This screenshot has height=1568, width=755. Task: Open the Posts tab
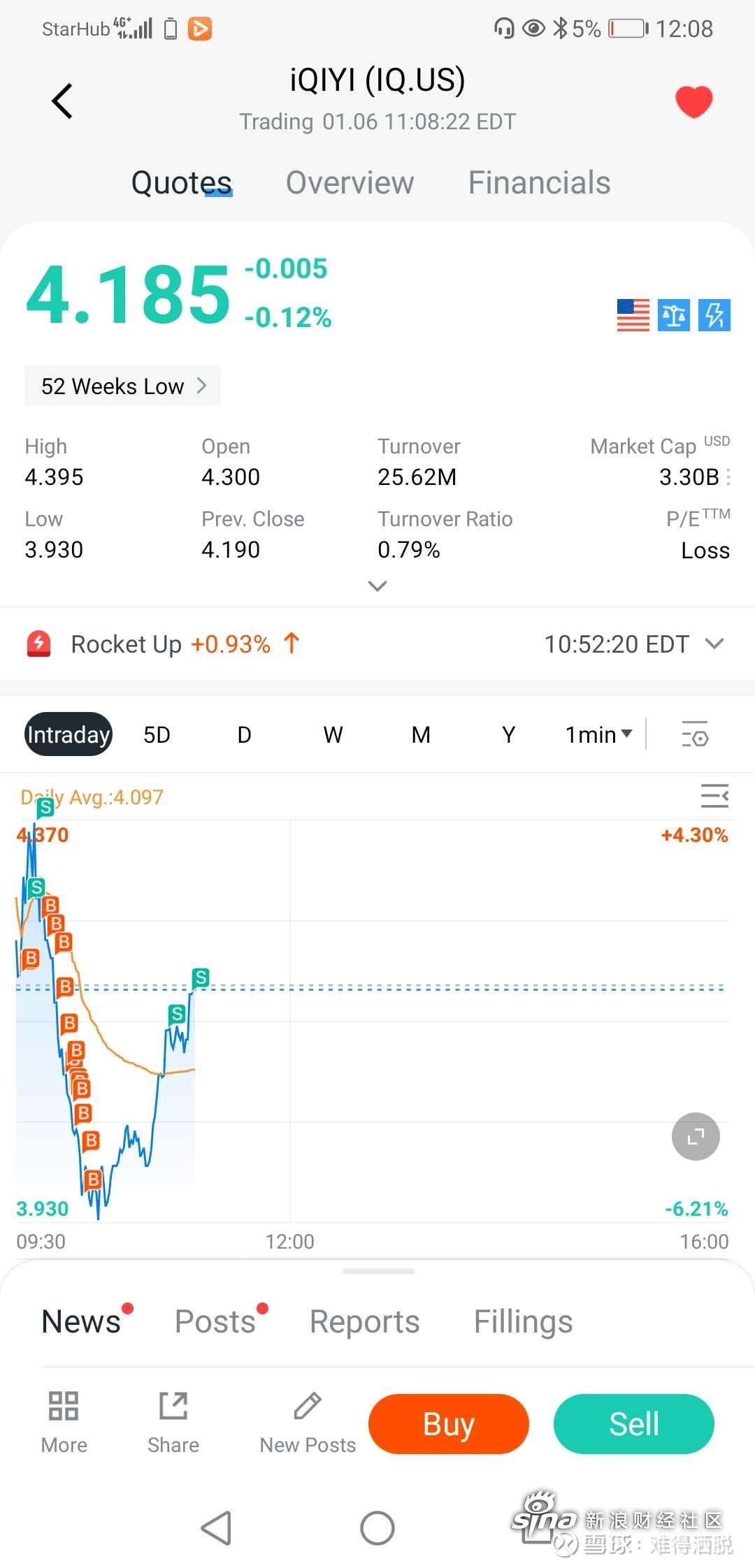(x=215, y=1321)
